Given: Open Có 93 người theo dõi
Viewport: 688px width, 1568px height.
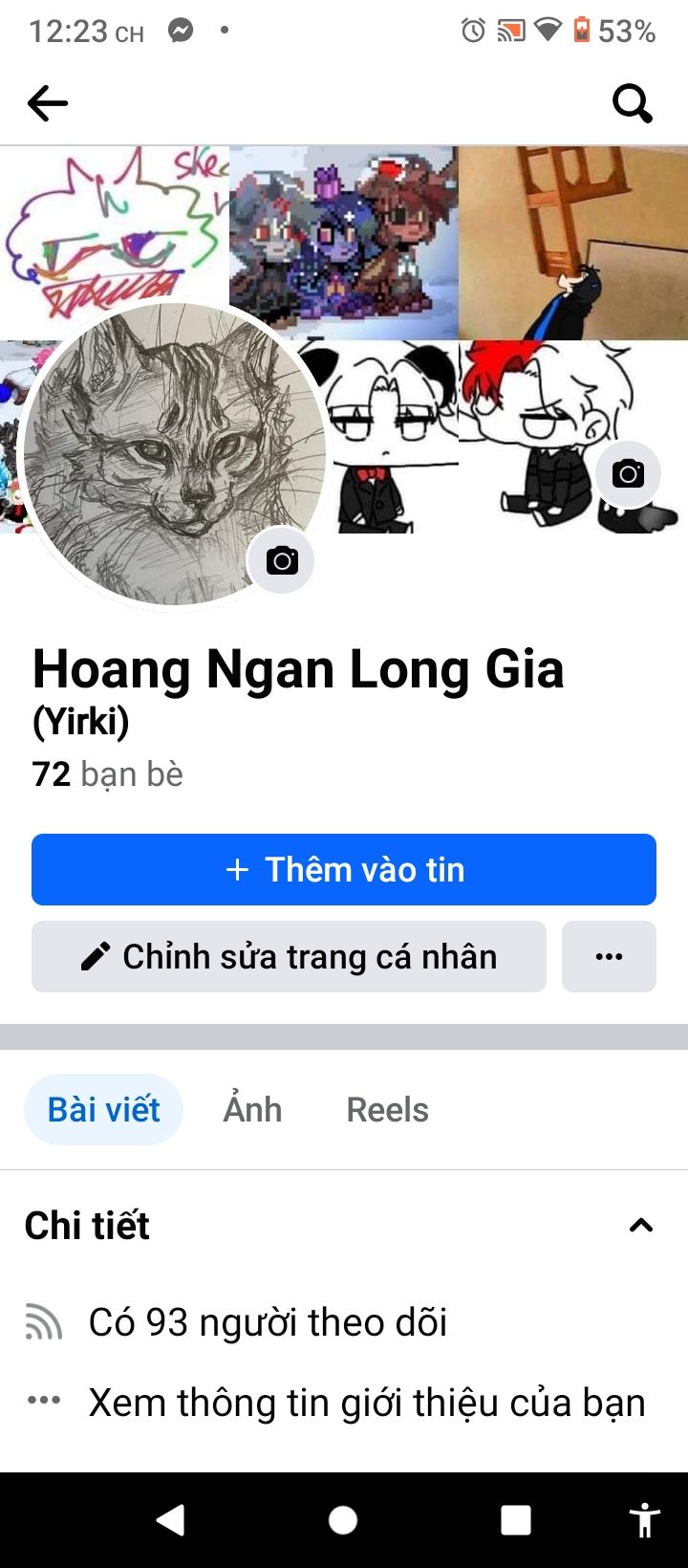Looking at the screenshot, I should pyautogui.click(x=268, y=1322).
